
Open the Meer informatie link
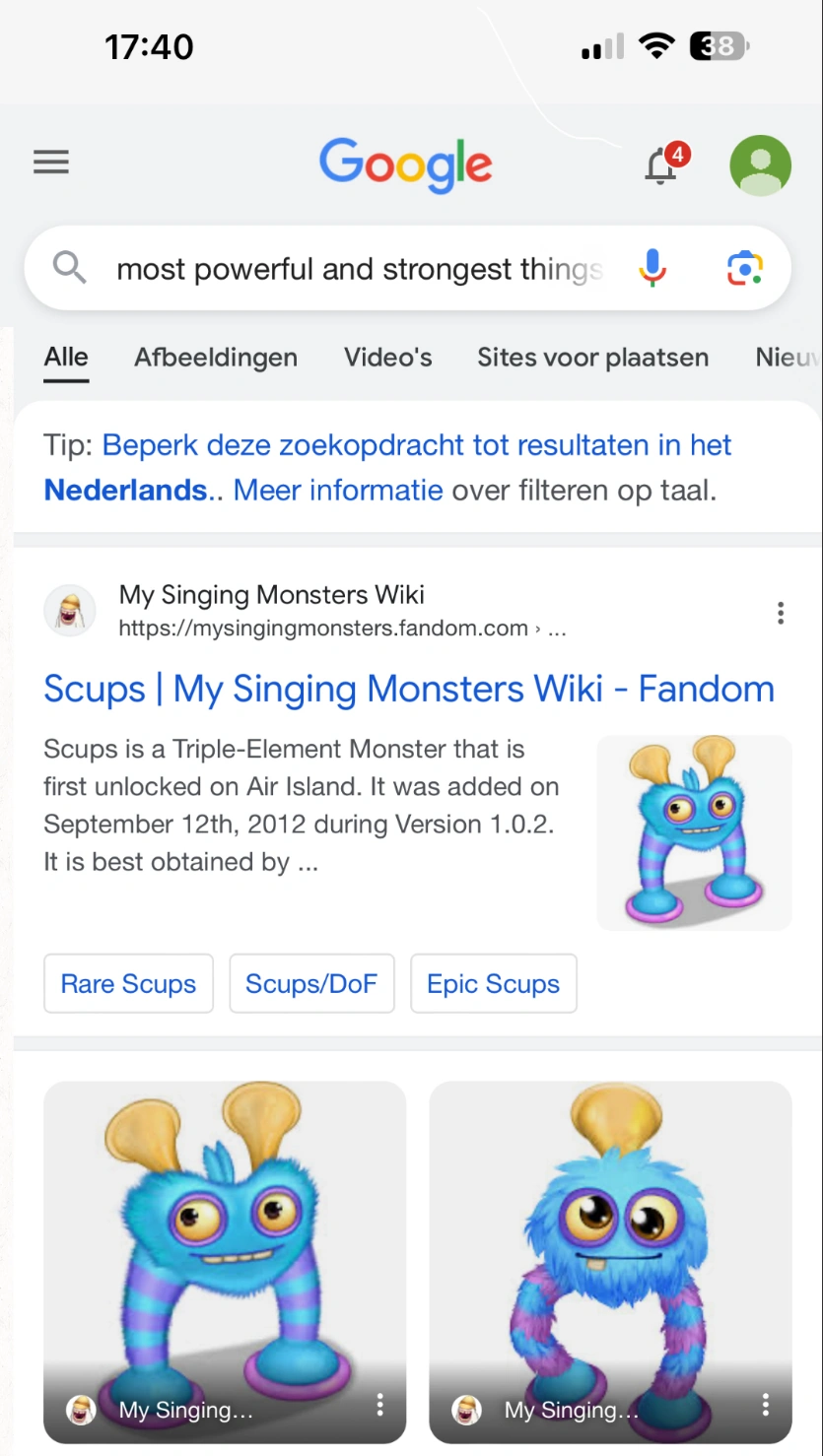tap(338, 490)
